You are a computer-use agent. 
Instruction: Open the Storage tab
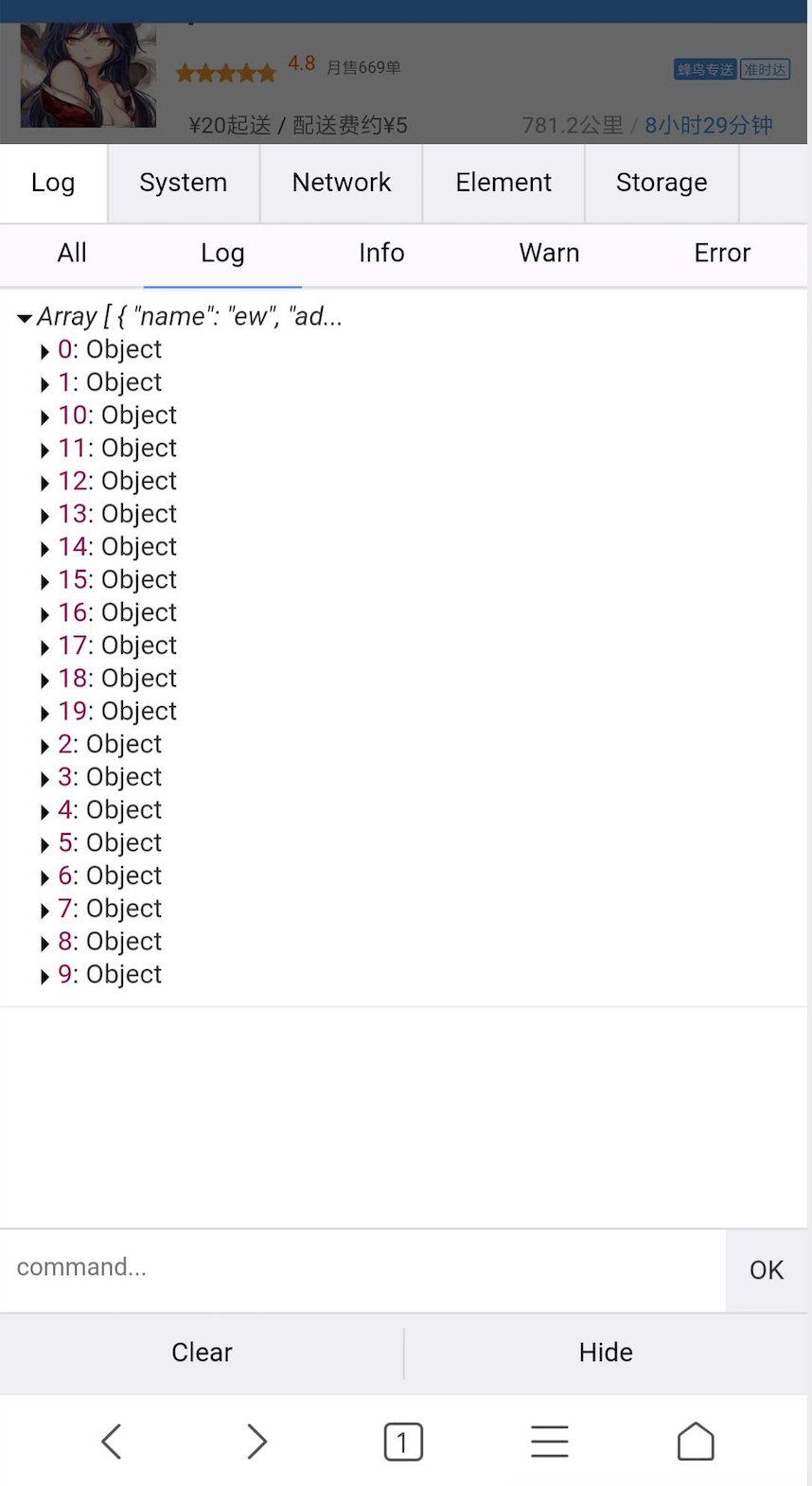pyautogui.click(x=661, y=183)
